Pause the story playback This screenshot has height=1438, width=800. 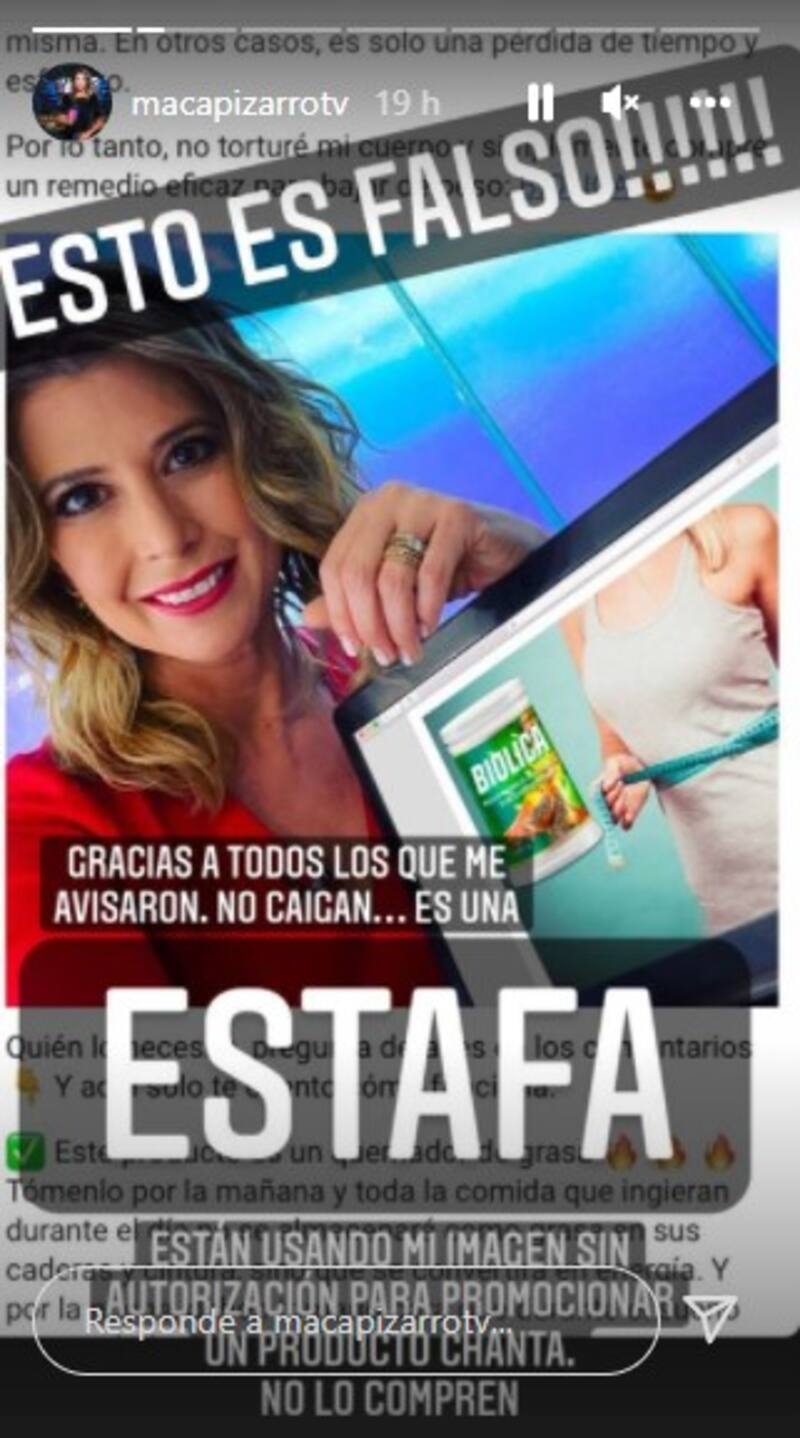pyautogui.click(x=541, y=102)
